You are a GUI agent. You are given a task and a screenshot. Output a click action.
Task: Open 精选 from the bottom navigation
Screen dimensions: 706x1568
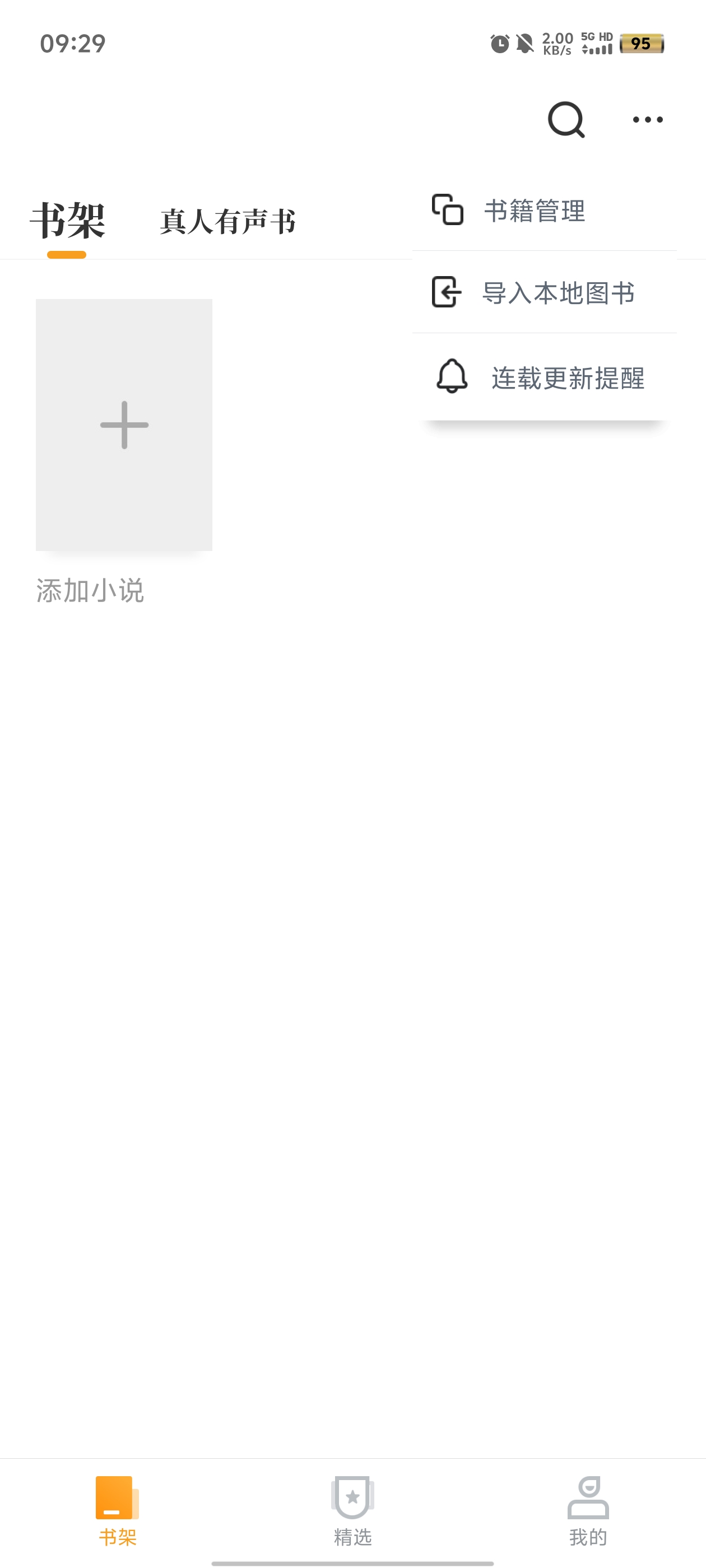(352, 1535)
